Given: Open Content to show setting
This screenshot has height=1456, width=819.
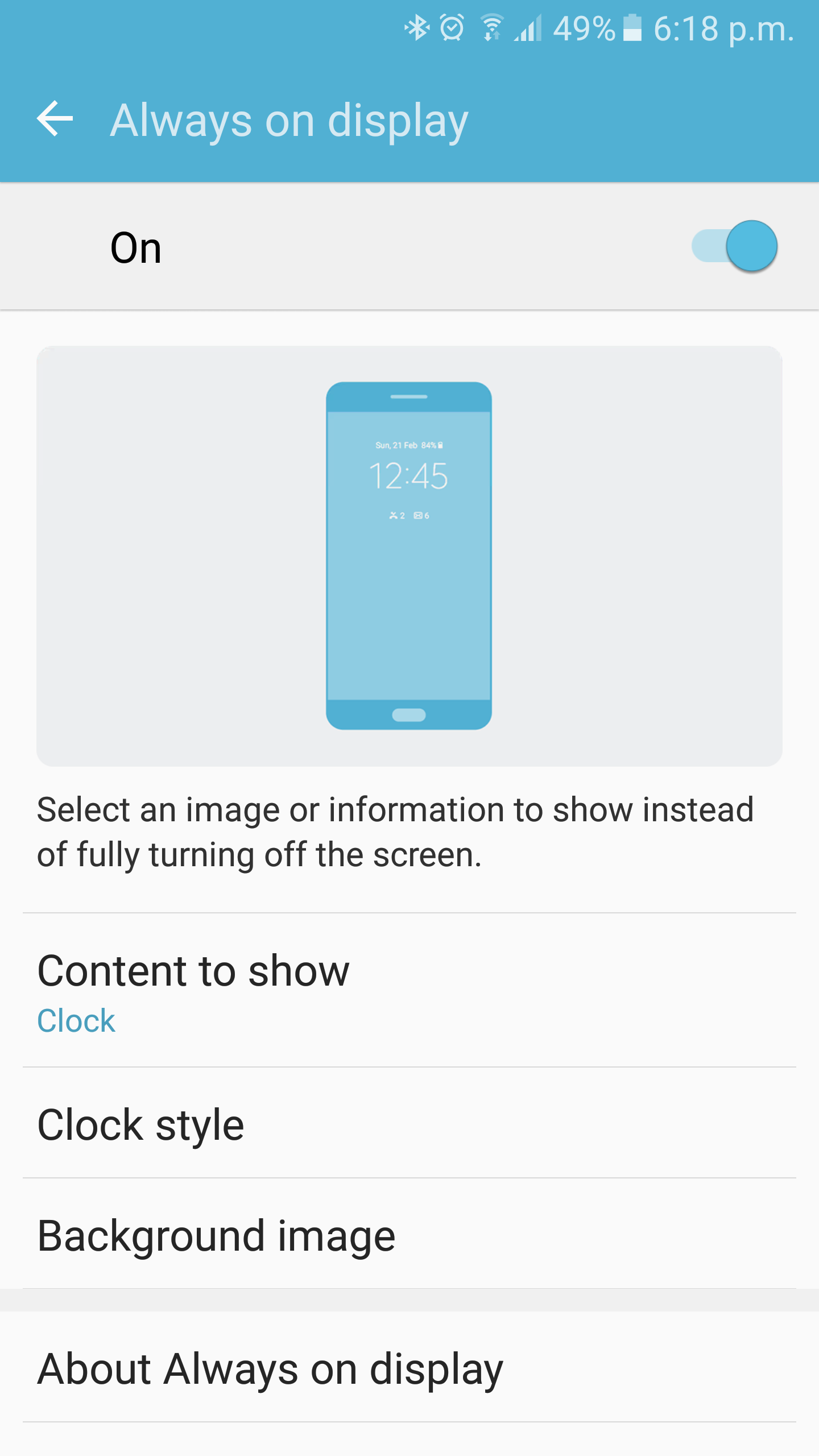Looking at the screenshot, I should (x=409, y=991).
